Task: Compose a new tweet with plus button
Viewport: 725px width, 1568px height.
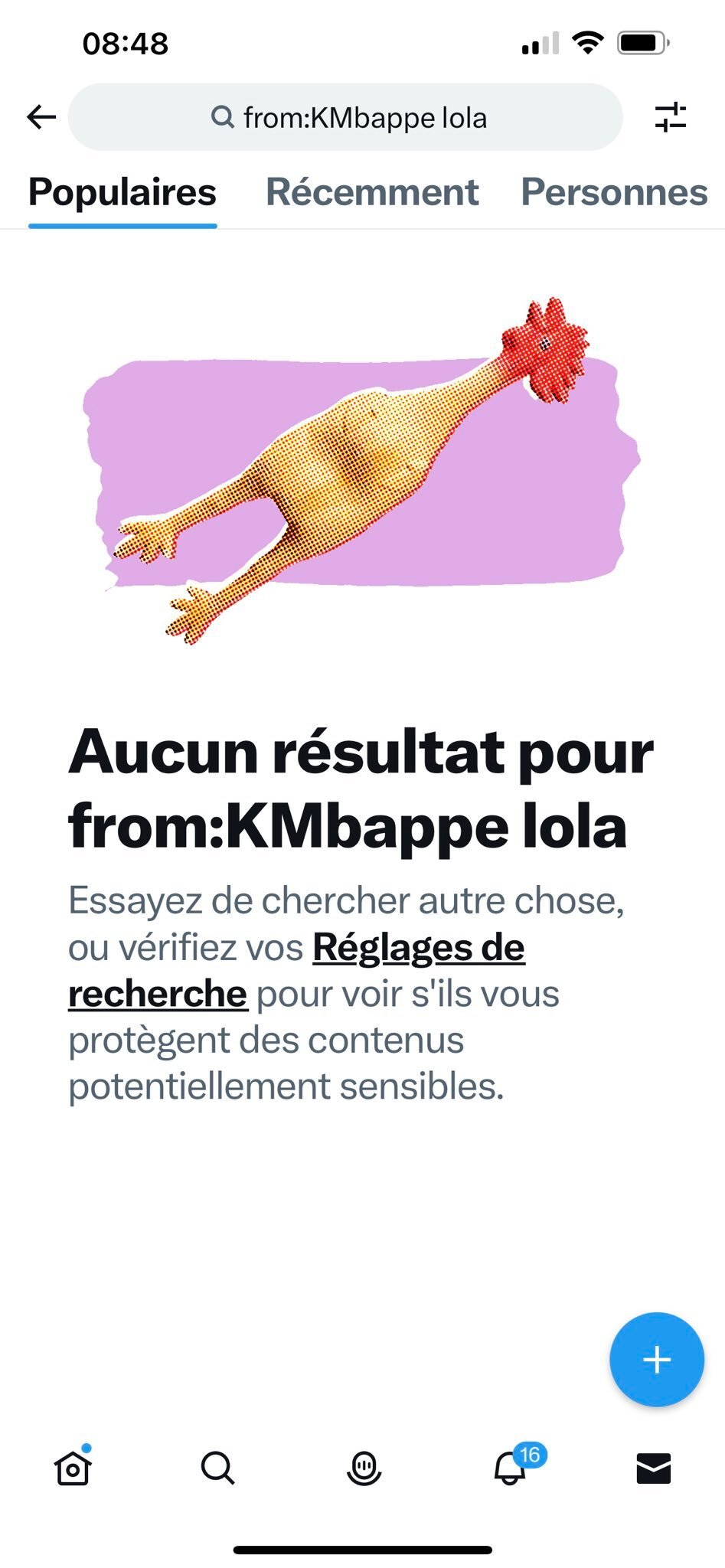Action: click(x=656, y=1359)
